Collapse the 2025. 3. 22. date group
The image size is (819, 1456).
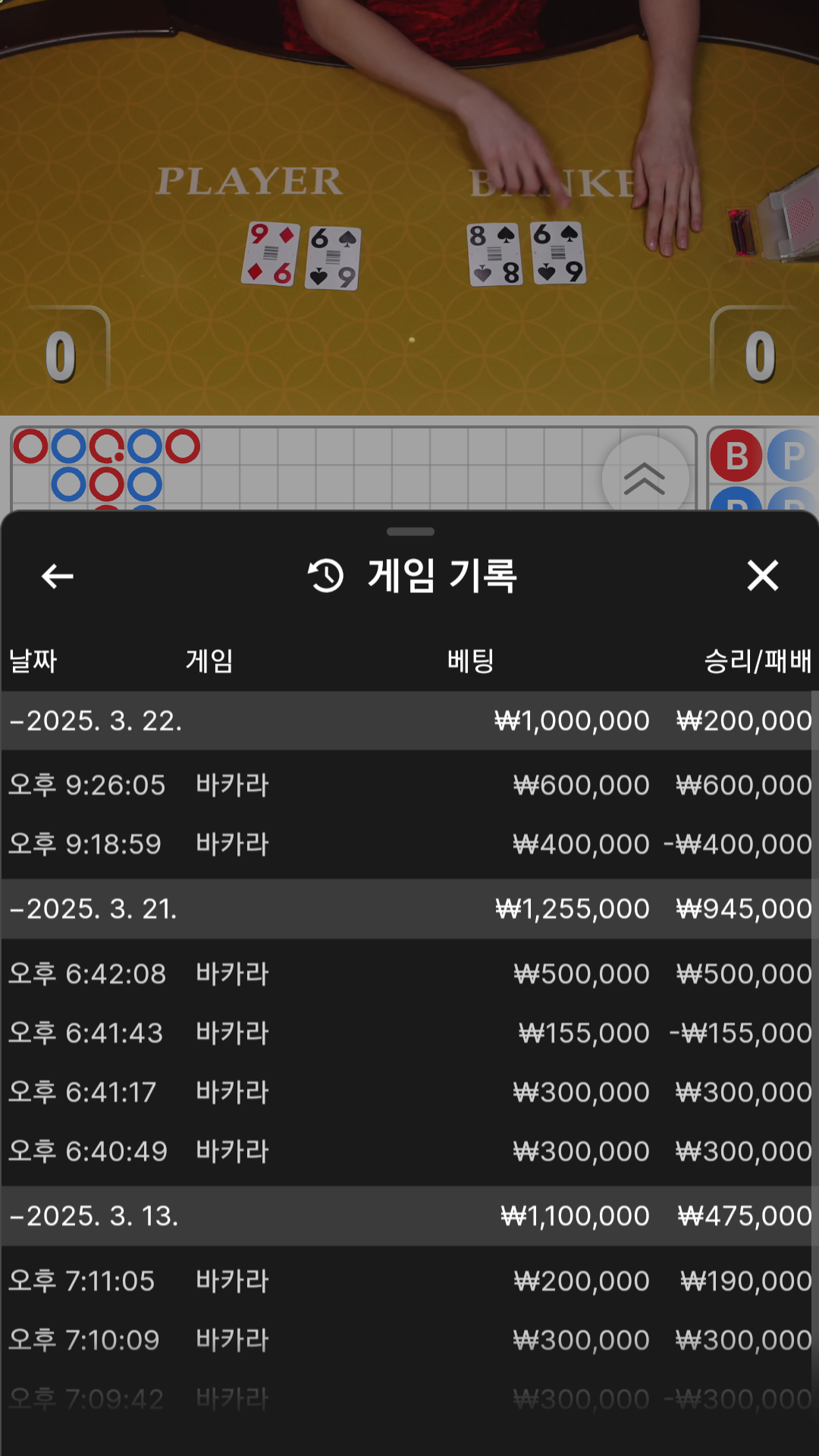96,720
